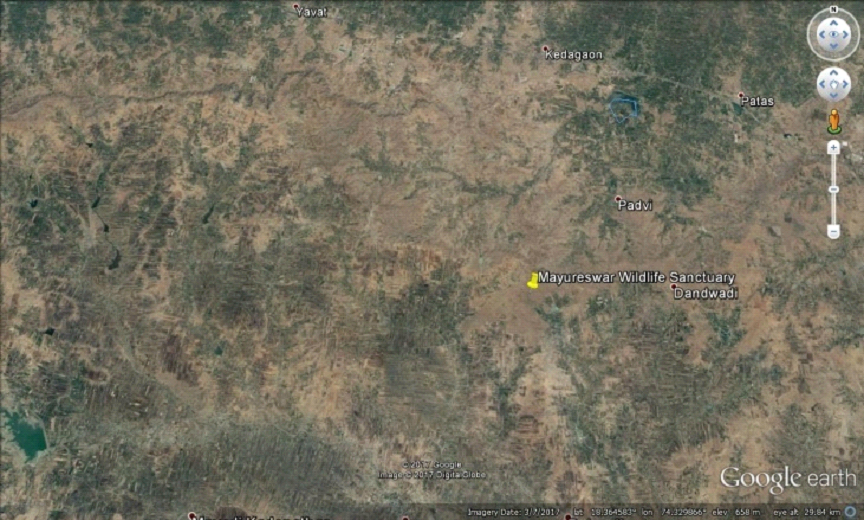Zoom in using the plus button
This screenshot has height=520, width=864.
click(833, 147)
